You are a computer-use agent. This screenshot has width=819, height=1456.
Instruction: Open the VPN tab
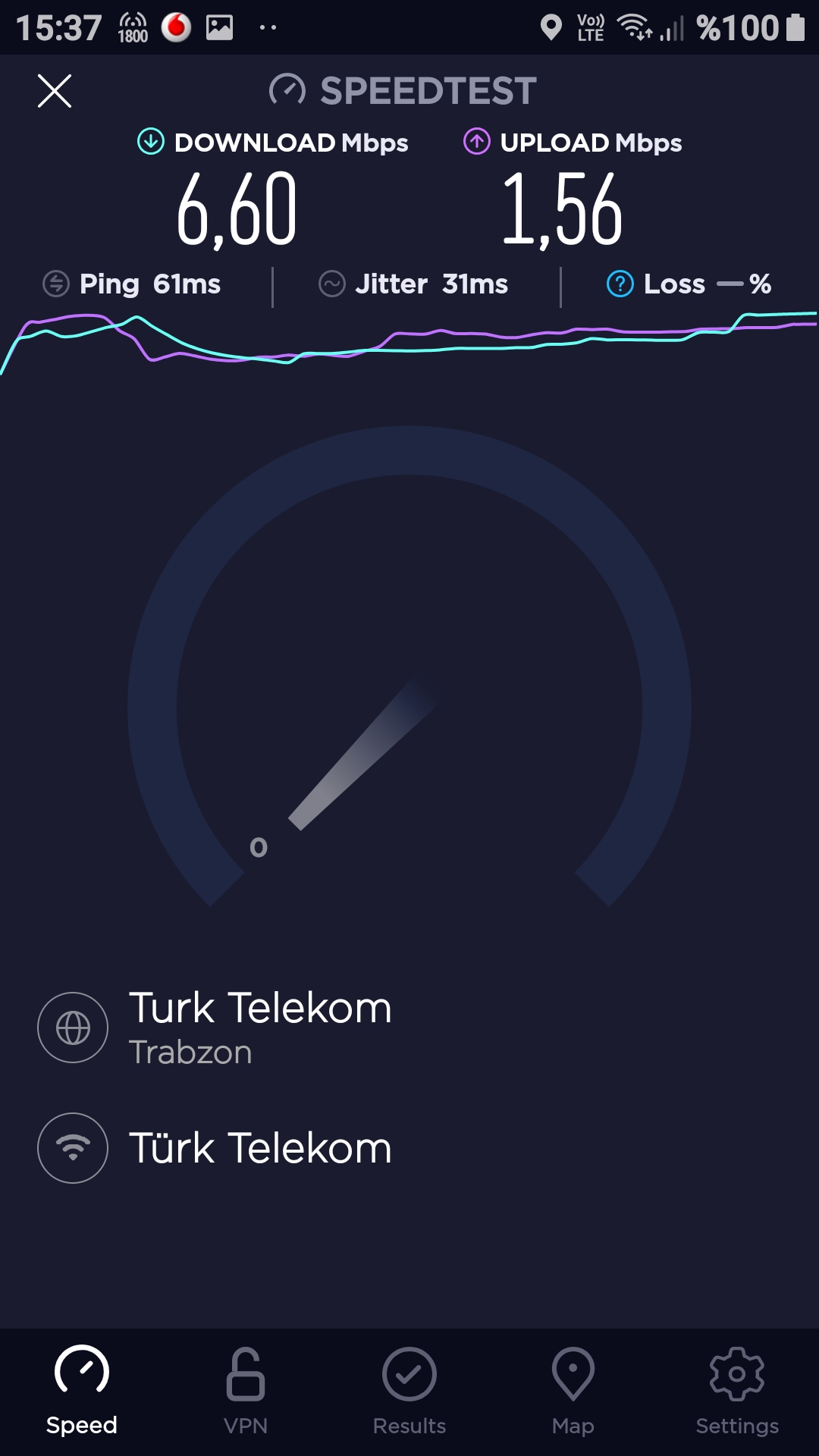(x=246, y=1392)
